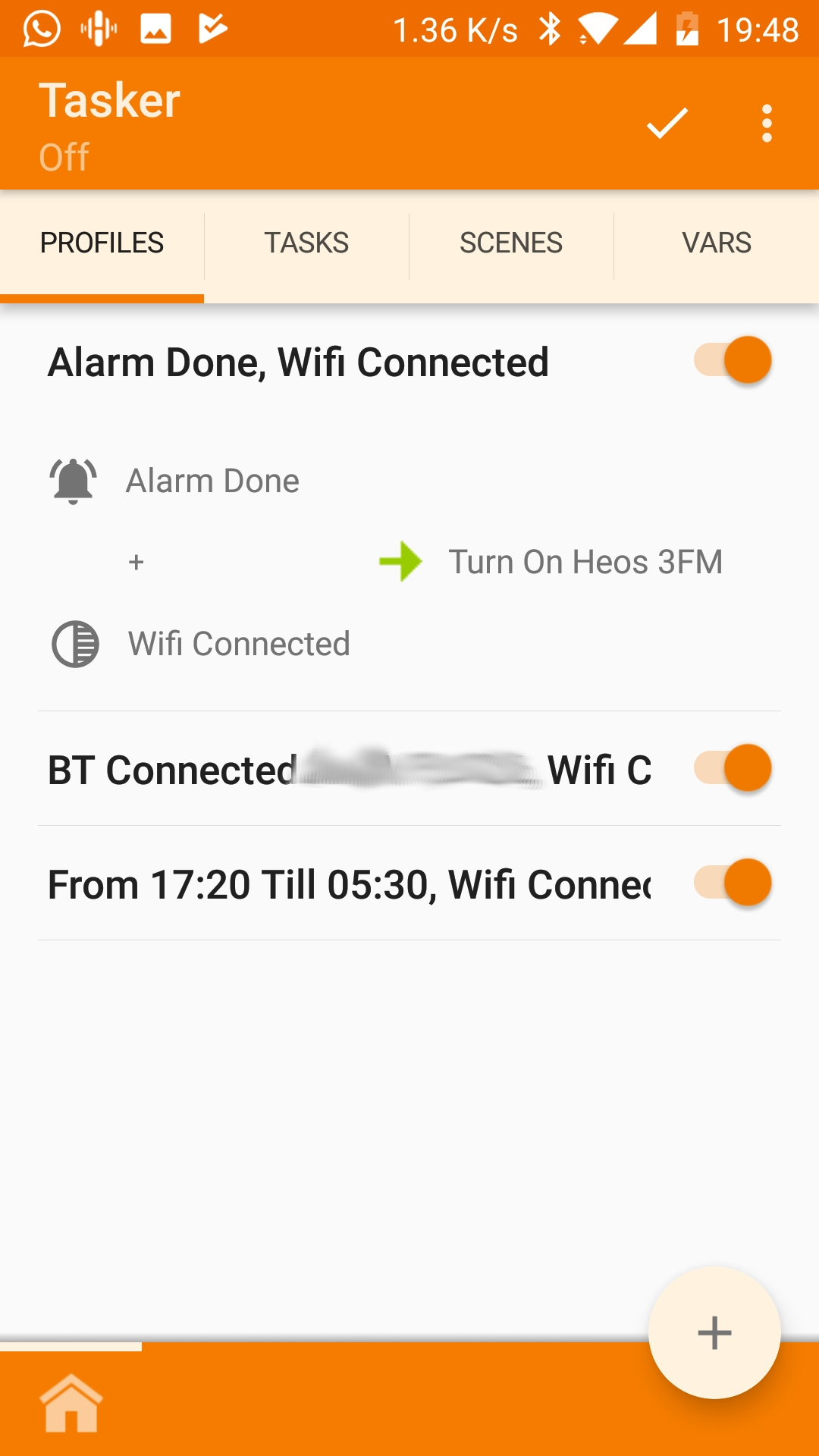819x1456 pixels.
Task: Switch to the Tasks tab
Action: click(306, 243)
